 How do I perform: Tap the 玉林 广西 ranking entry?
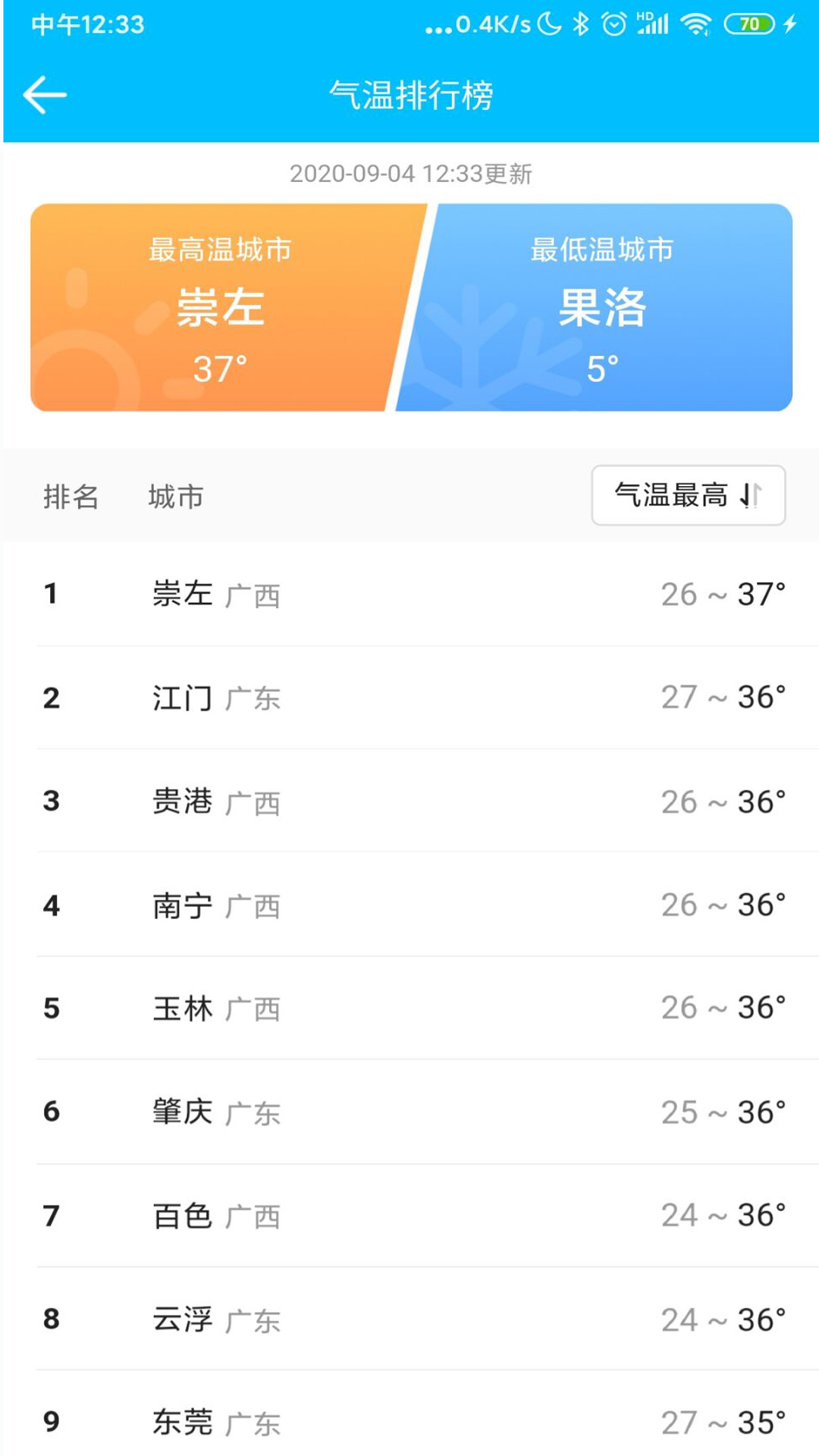click(409, 1009)
